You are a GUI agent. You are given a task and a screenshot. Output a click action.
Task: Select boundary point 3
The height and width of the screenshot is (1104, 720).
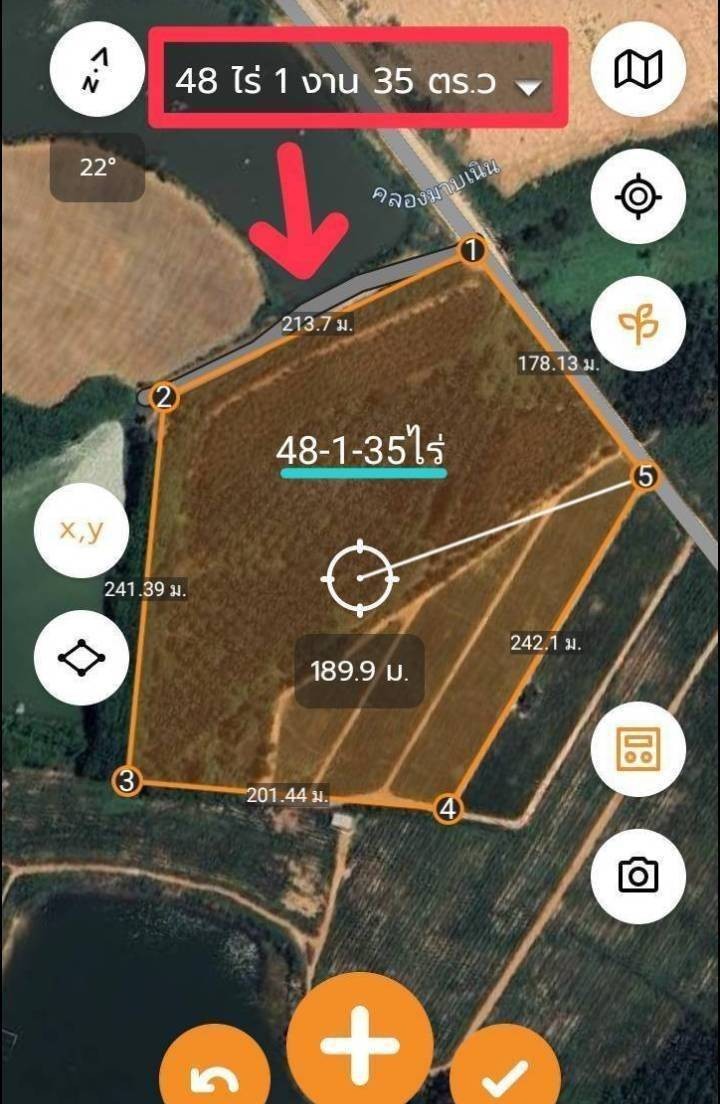126,781
